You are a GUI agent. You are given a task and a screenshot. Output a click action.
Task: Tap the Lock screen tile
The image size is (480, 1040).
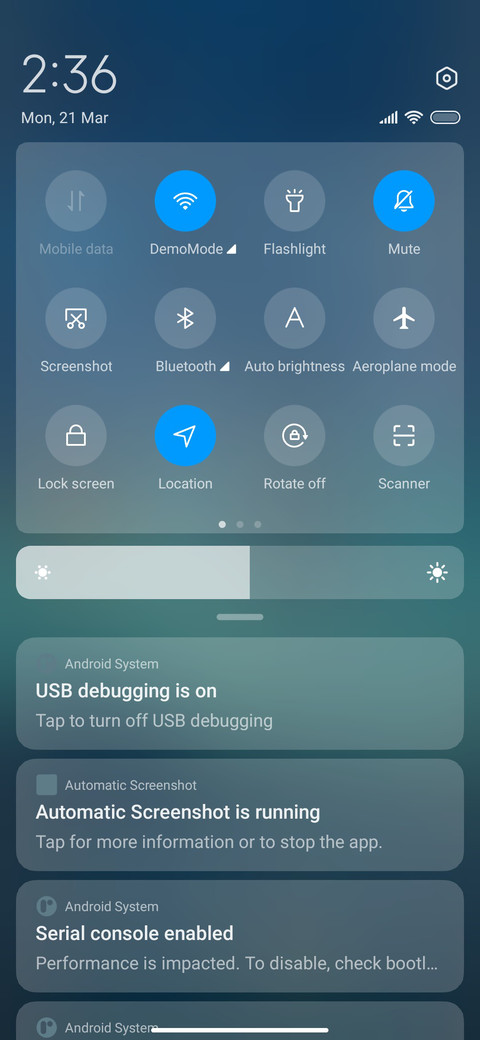76,436
